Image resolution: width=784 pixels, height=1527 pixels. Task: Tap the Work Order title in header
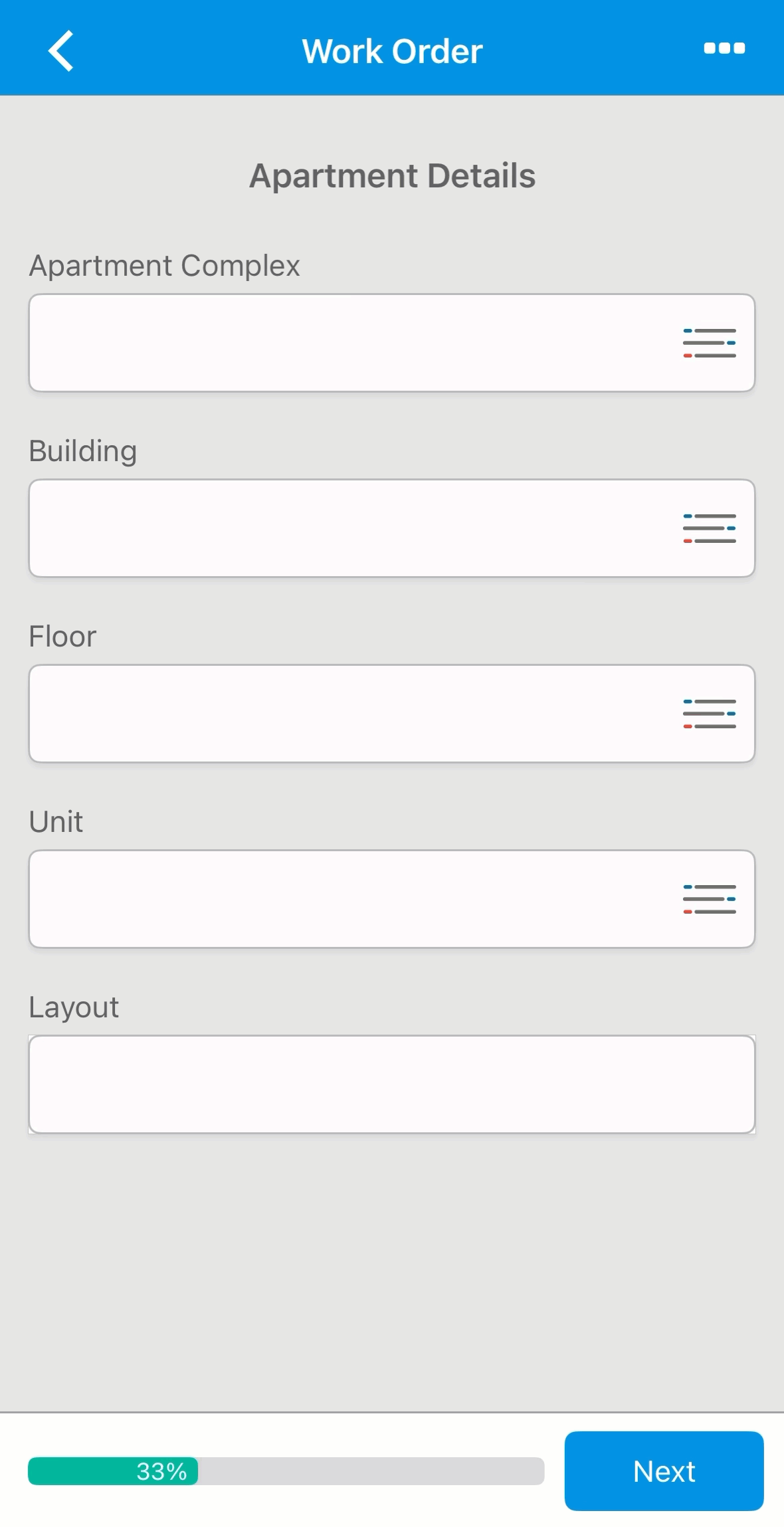(x=392, y=50)
